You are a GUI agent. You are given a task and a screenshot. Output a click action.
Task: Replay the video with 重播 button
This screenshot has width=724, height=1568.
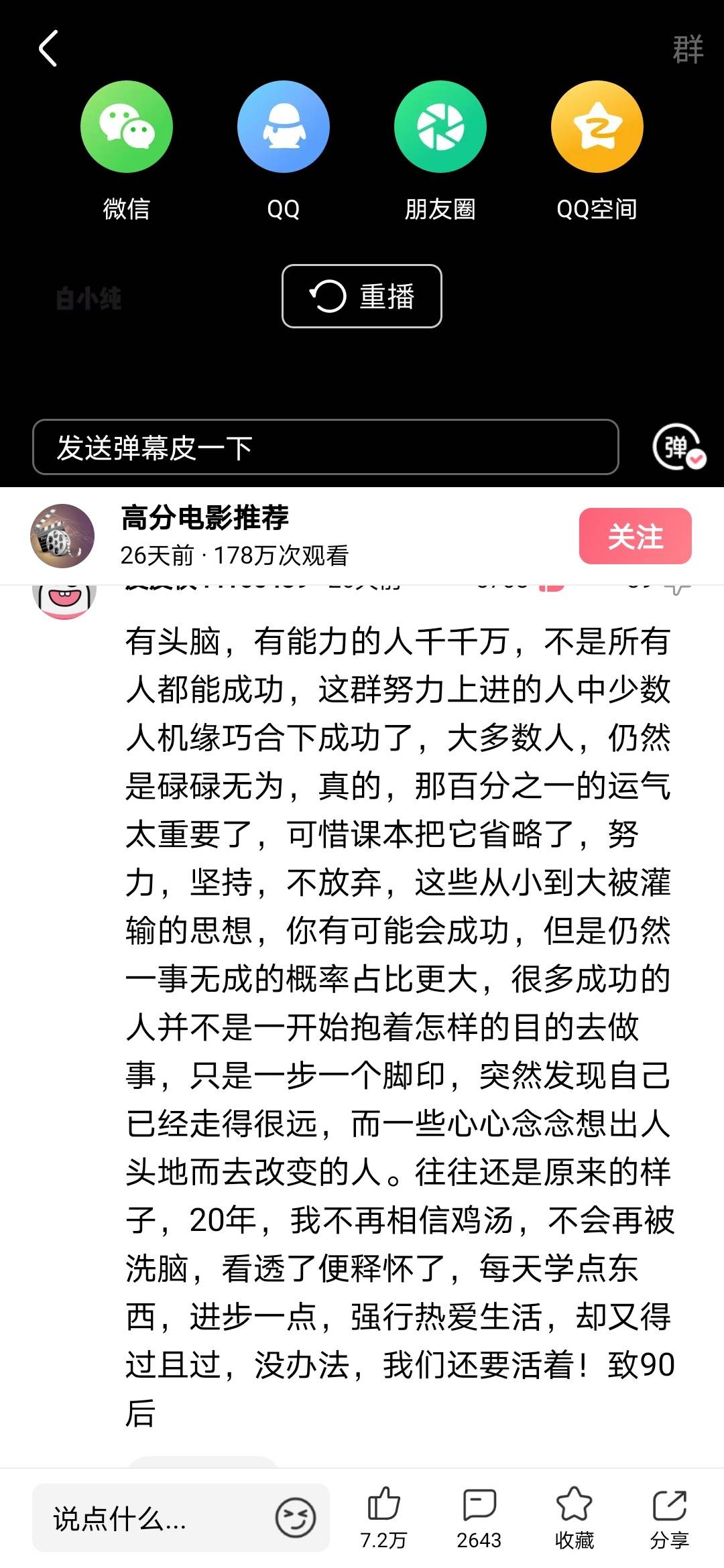tap(362, 296)
